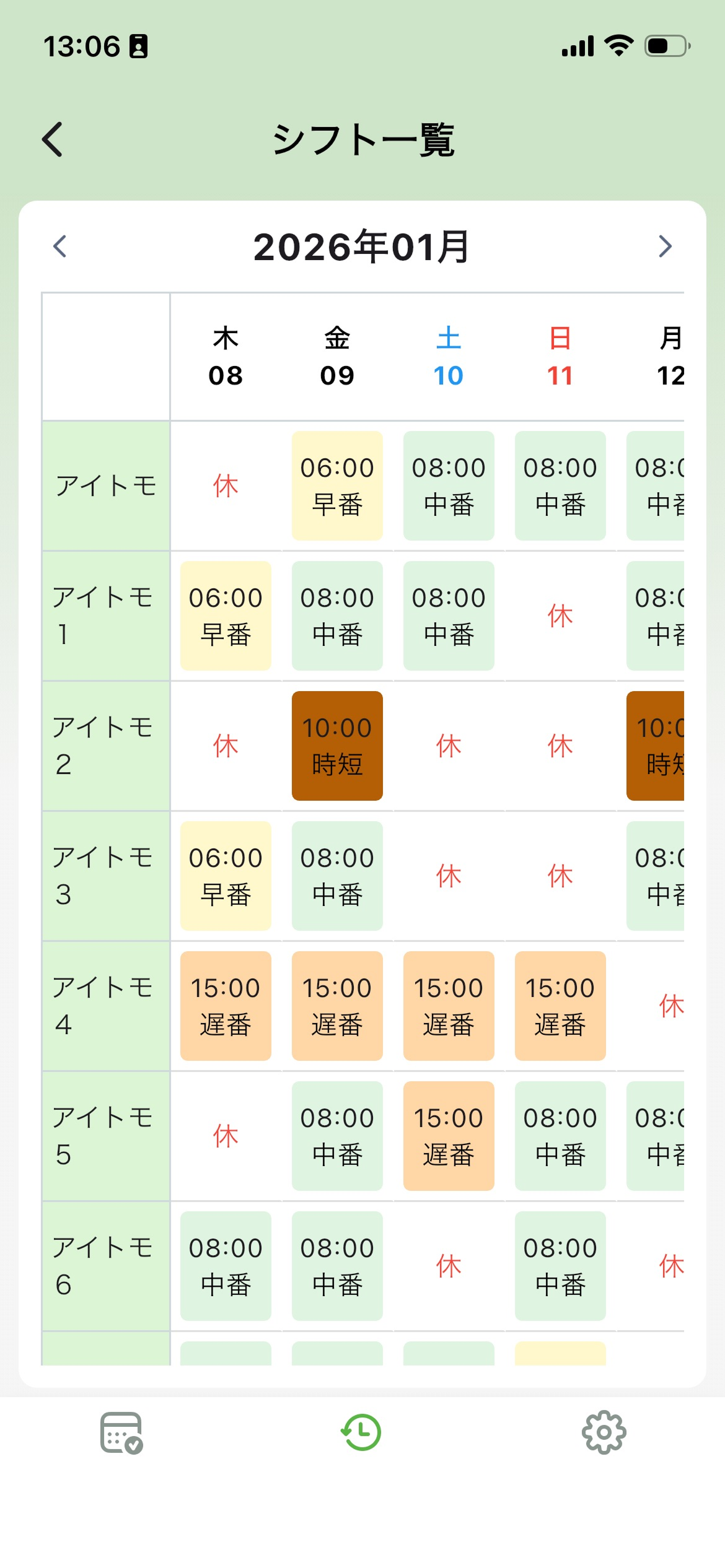Open the shift calendar tab
This screenshot has width=725, height=1568.
pyautogui.click(x=121, y=1433)
